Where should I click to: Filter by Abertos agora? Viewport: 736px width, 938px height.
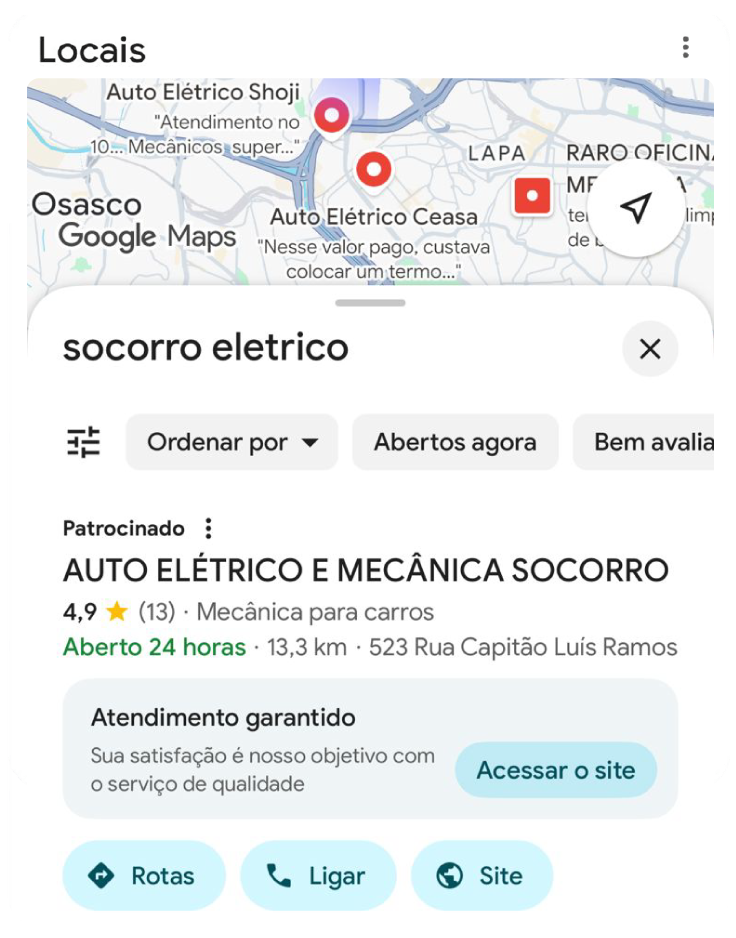tap(455, 442)
